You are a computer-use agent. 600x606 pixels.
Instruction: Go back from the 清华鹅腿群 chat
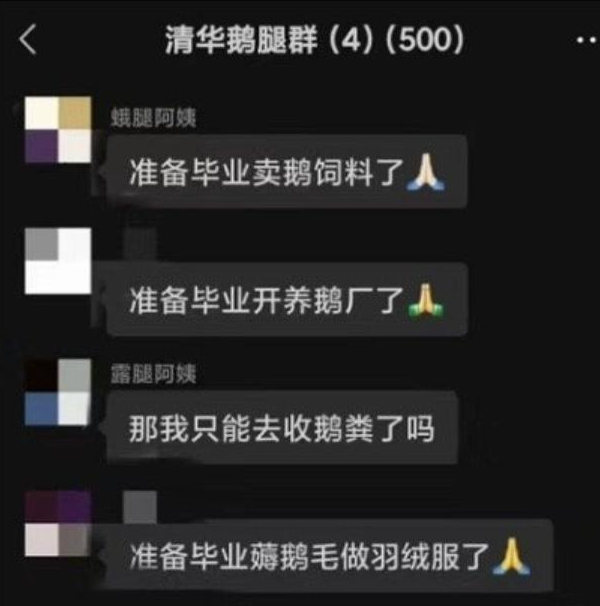tap(28, 41)
